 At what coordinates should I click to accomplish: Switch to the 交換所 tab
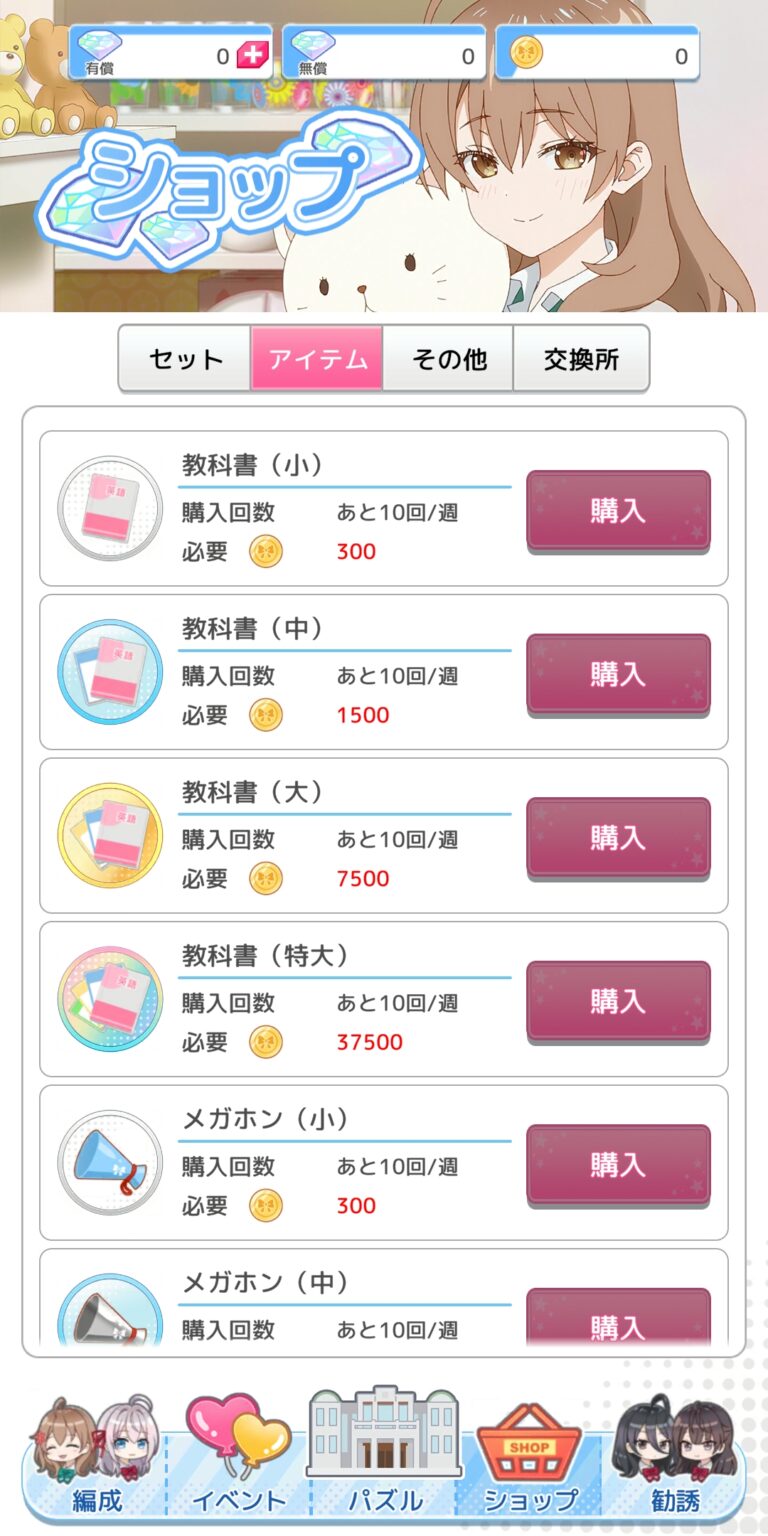(x=581, y=359)
